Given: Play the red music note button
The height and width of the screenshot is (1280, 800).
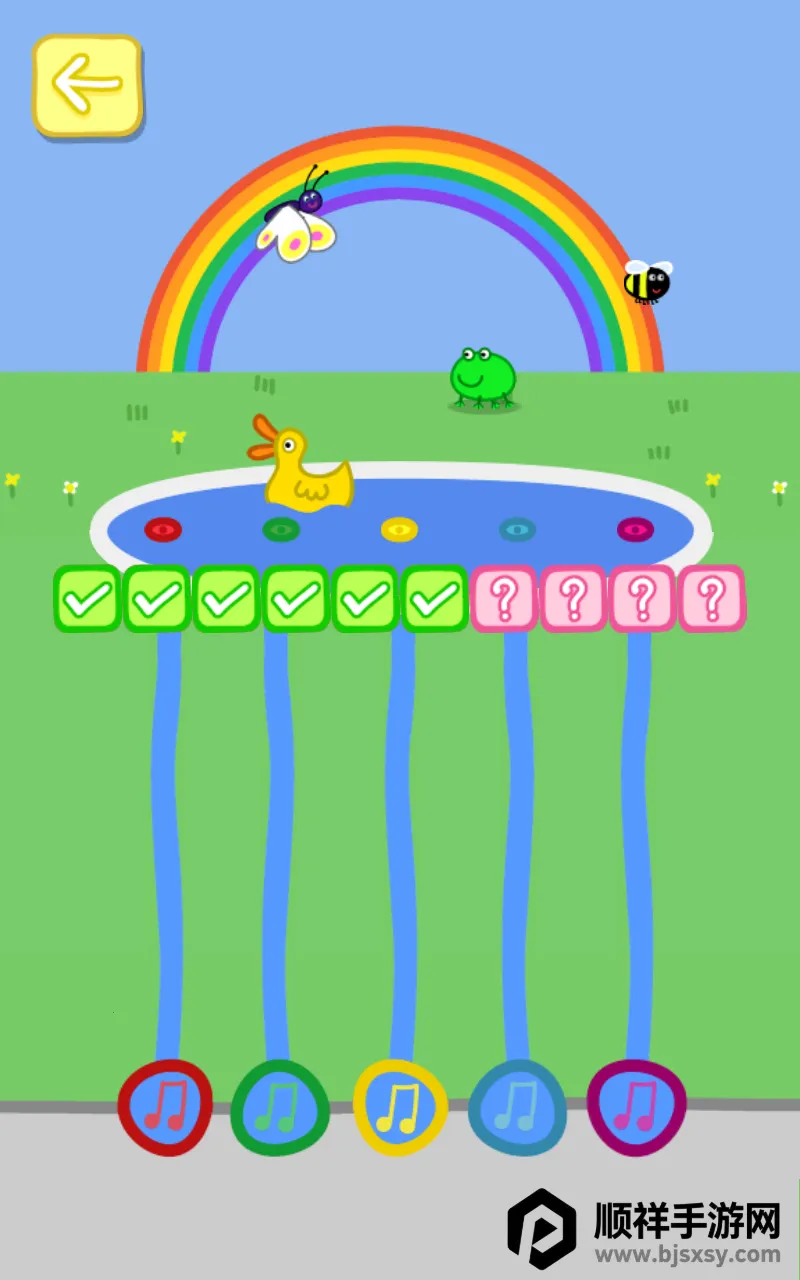Looking at the screenshot, I should [x=165, y=1107].
